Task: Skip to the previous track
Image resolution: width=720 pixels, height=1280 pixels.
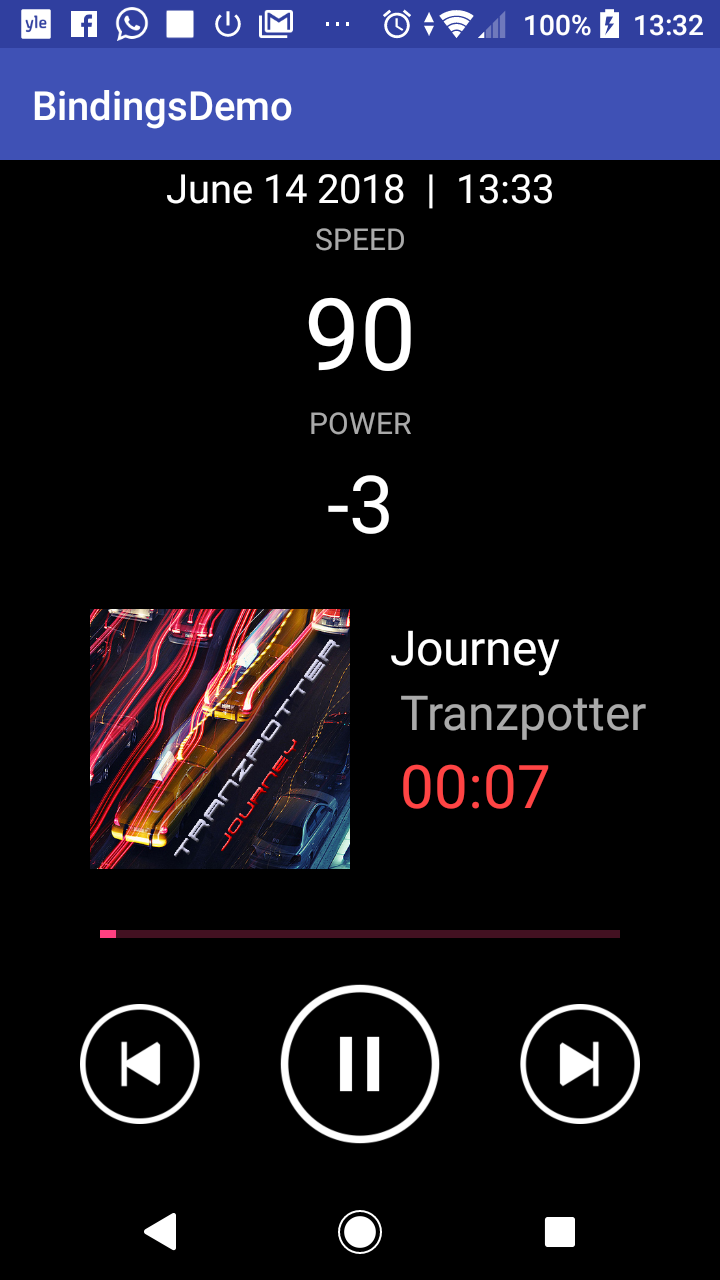Action: pyautogui.click(x=140, y=1063)
